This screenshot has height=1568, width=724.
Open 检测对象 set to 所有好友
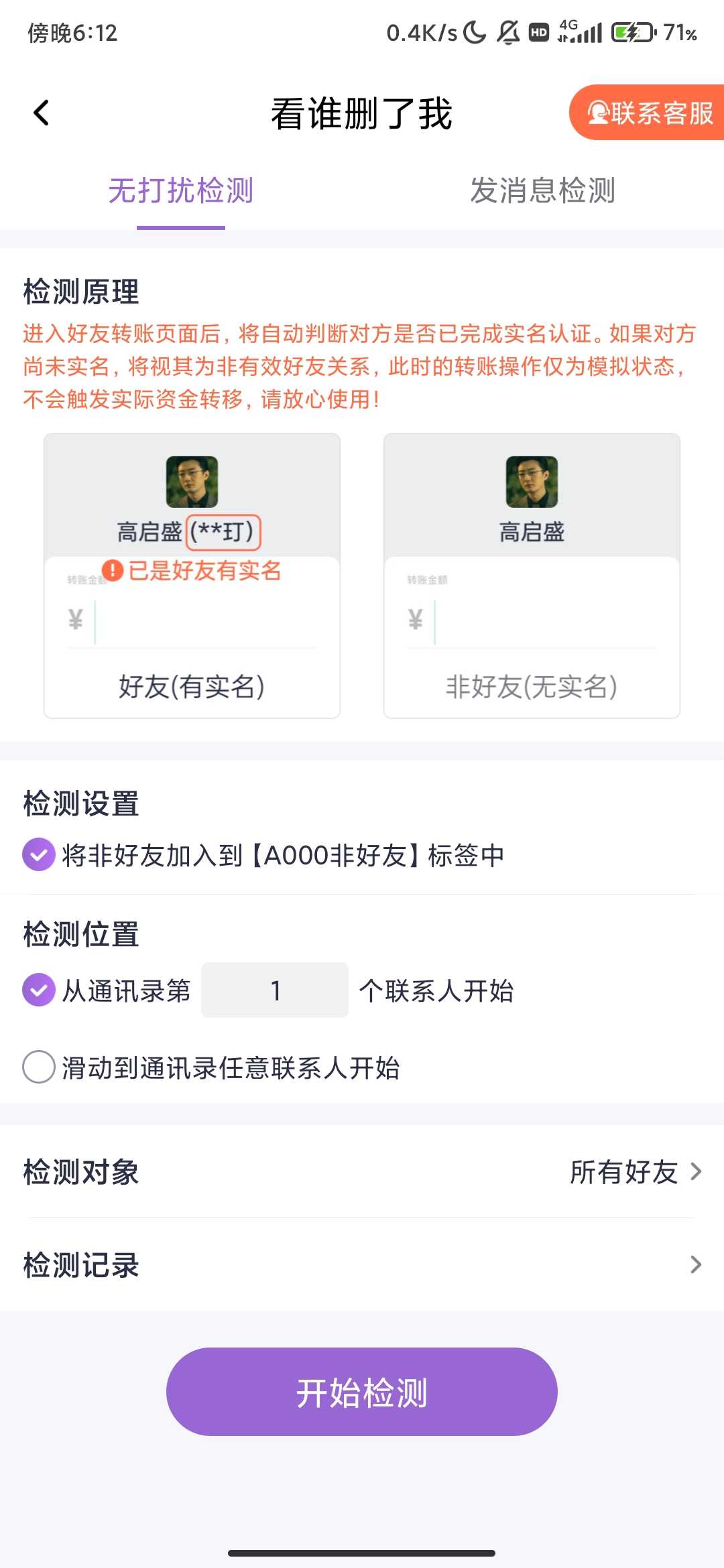click(362, 1171)
